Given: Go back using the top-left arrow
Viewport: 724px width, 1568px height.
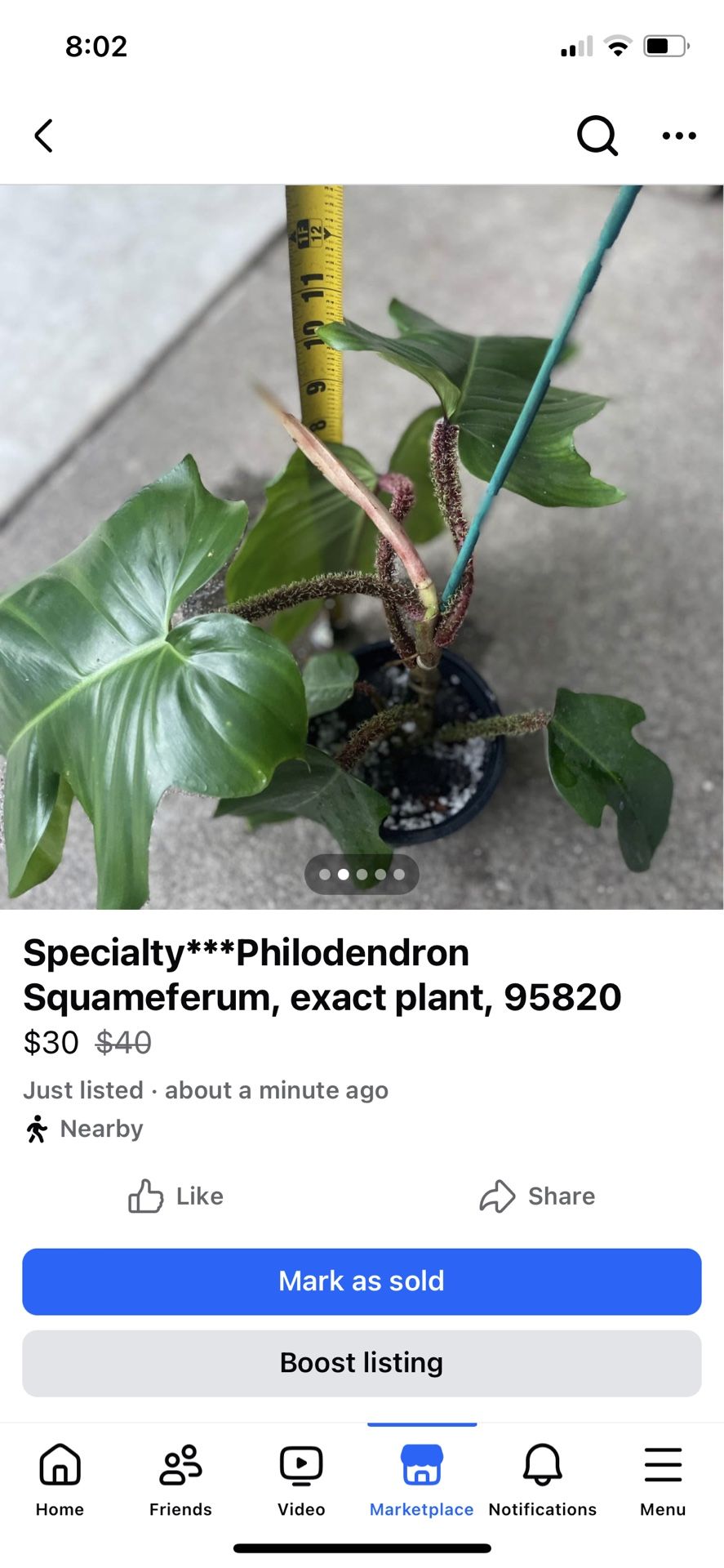Looking at the screenshot, I should click(x=44, y=136).
